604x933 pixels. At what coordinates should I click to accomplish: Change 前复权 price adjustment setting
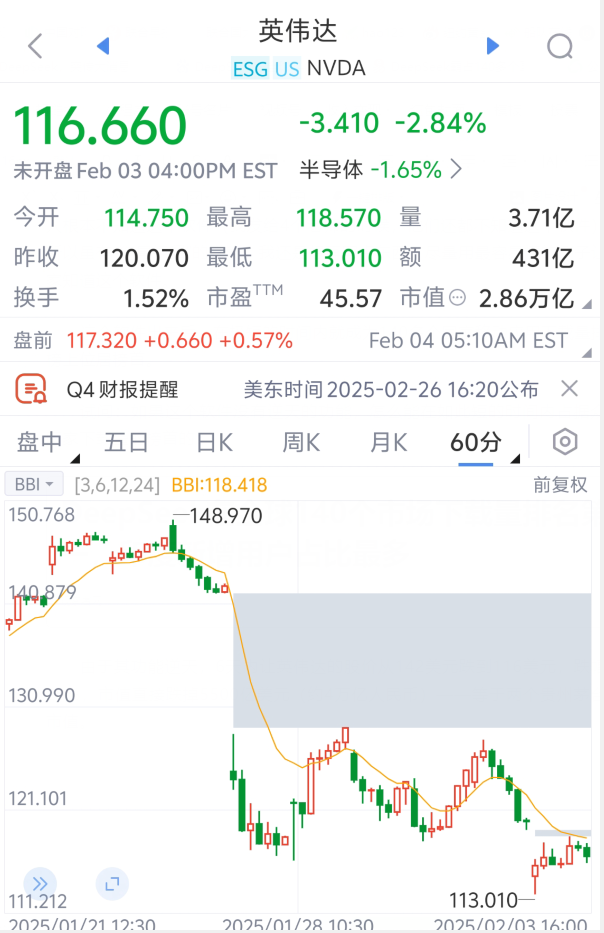click(x=560, y=485)
